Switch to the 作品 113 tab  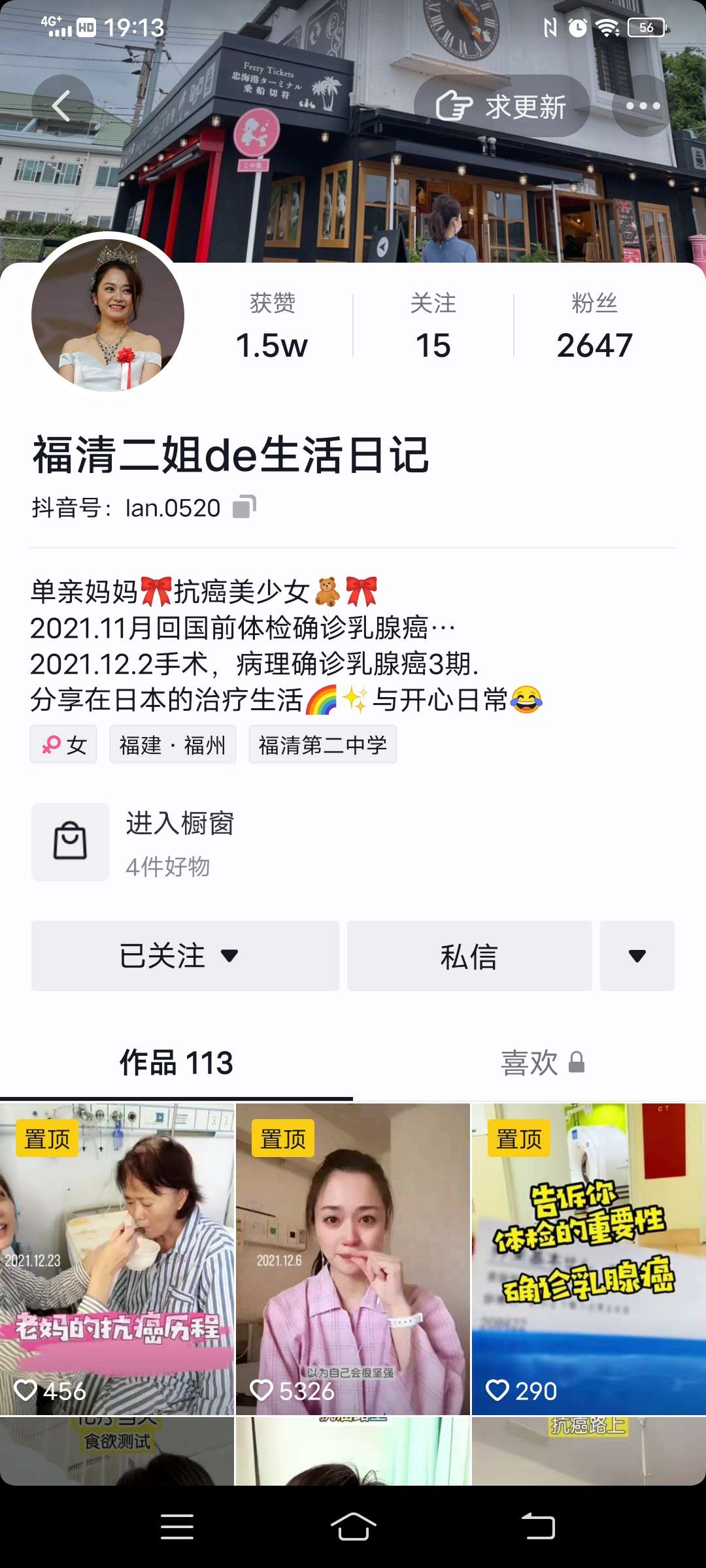[176, 1063]
